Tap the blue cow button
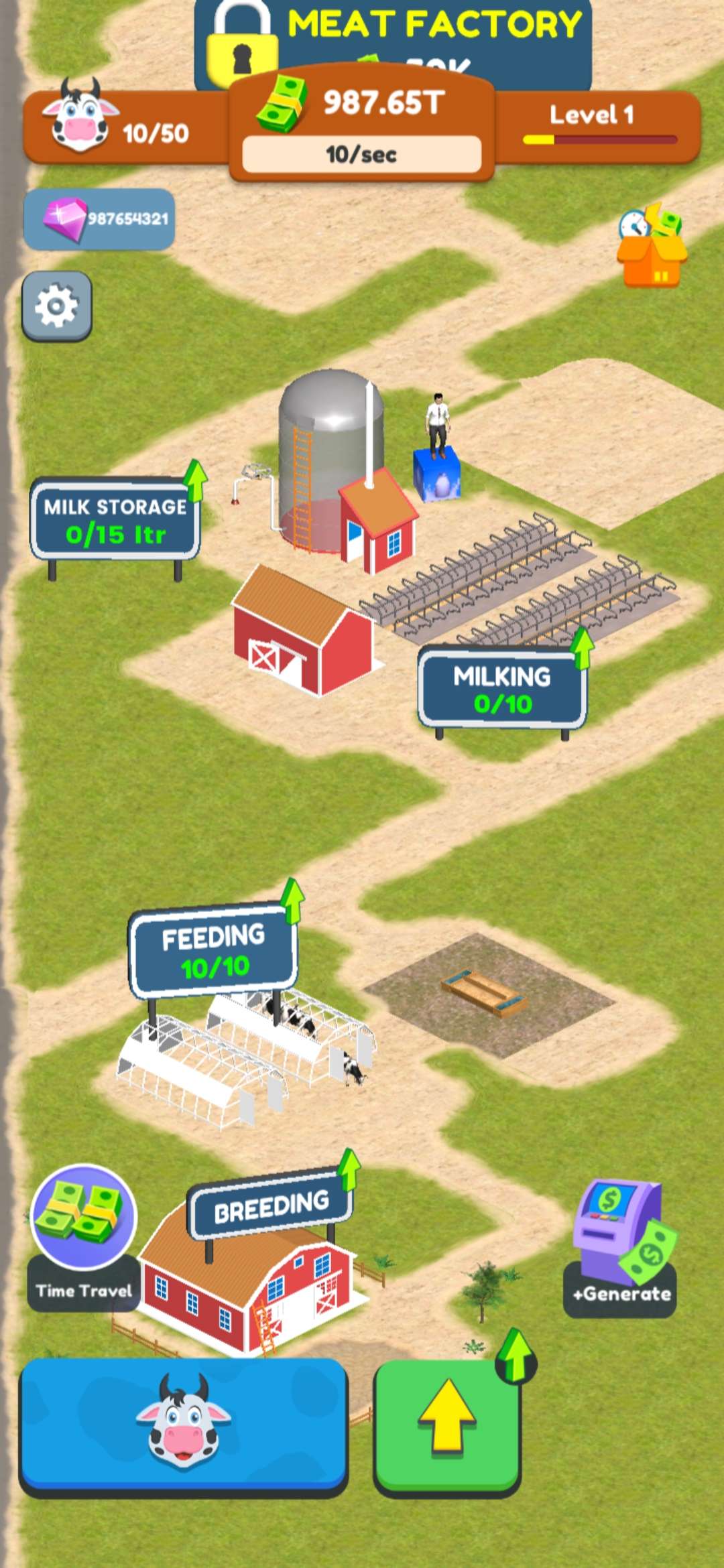This screenshot has width=724, height=1568. pyautogui.click(x=184, y=1427)
